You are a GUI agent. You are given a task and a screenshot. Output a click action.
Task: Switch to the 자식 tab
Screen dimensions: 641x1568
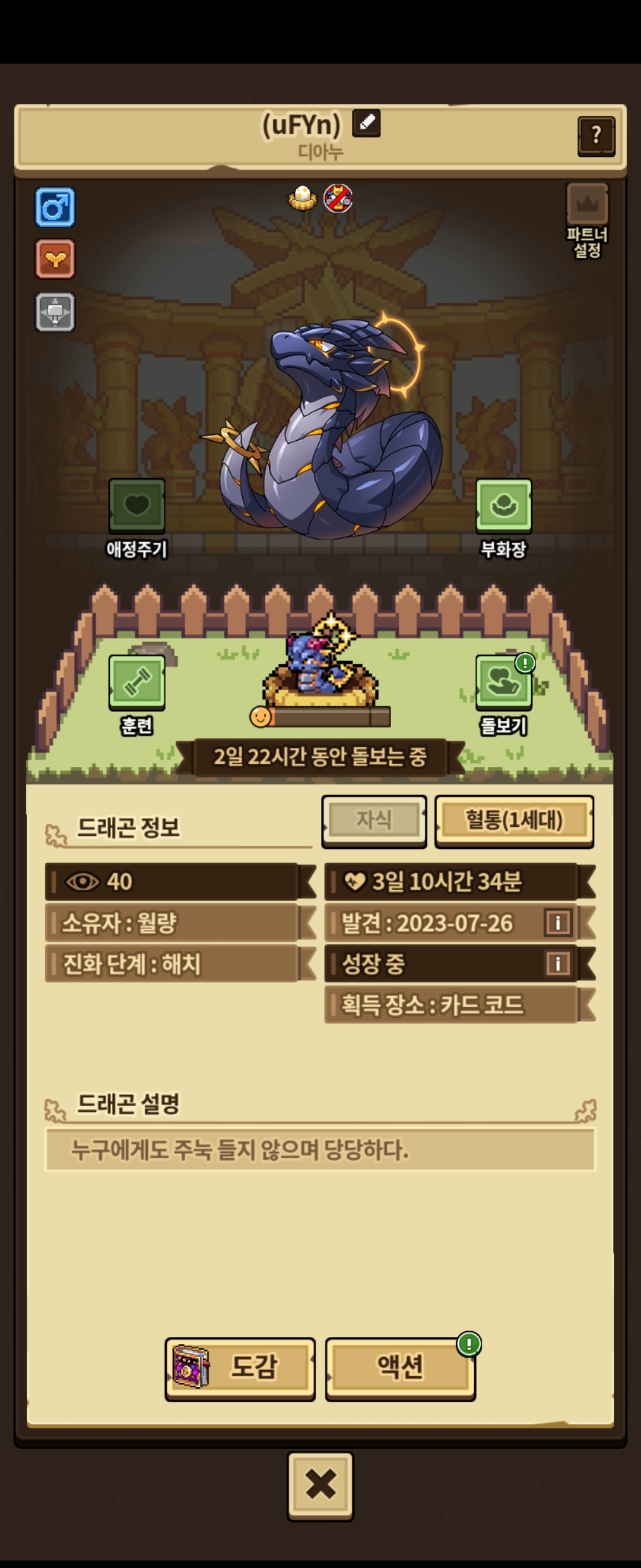(x=373, y=820)
